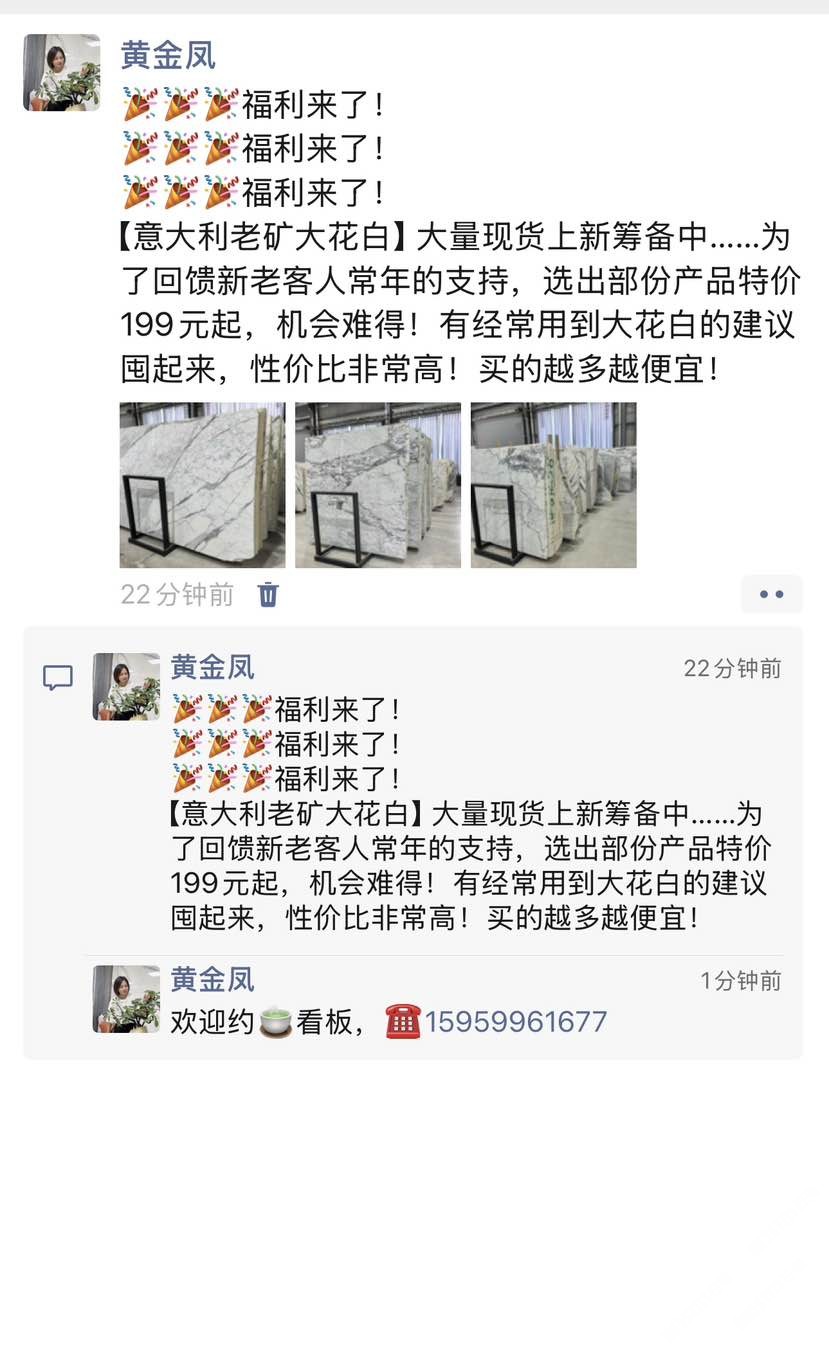
Task: Open the last marble slab photo
Action: (x=553, y=485)
